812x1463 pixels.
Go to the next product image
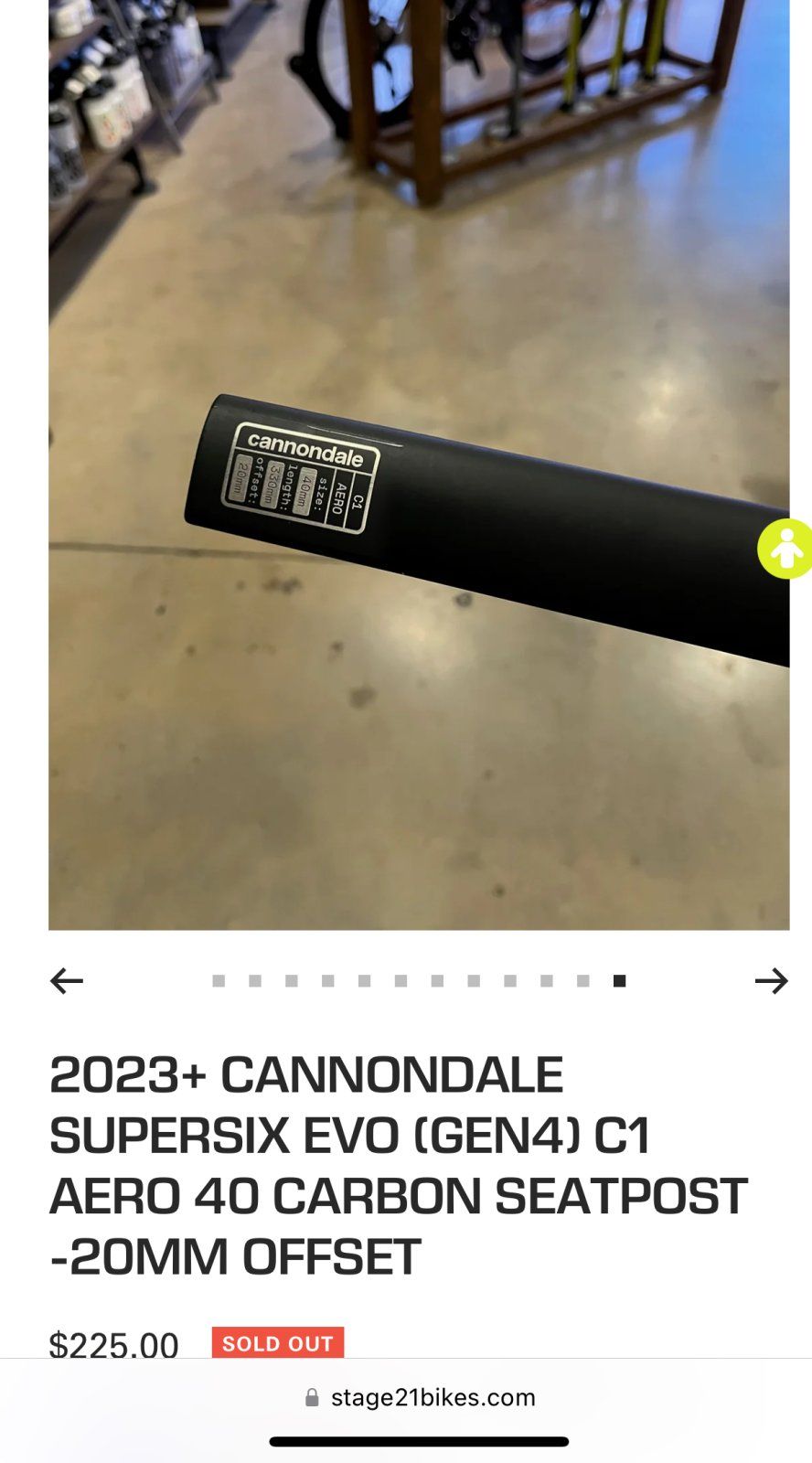[771, 981]
